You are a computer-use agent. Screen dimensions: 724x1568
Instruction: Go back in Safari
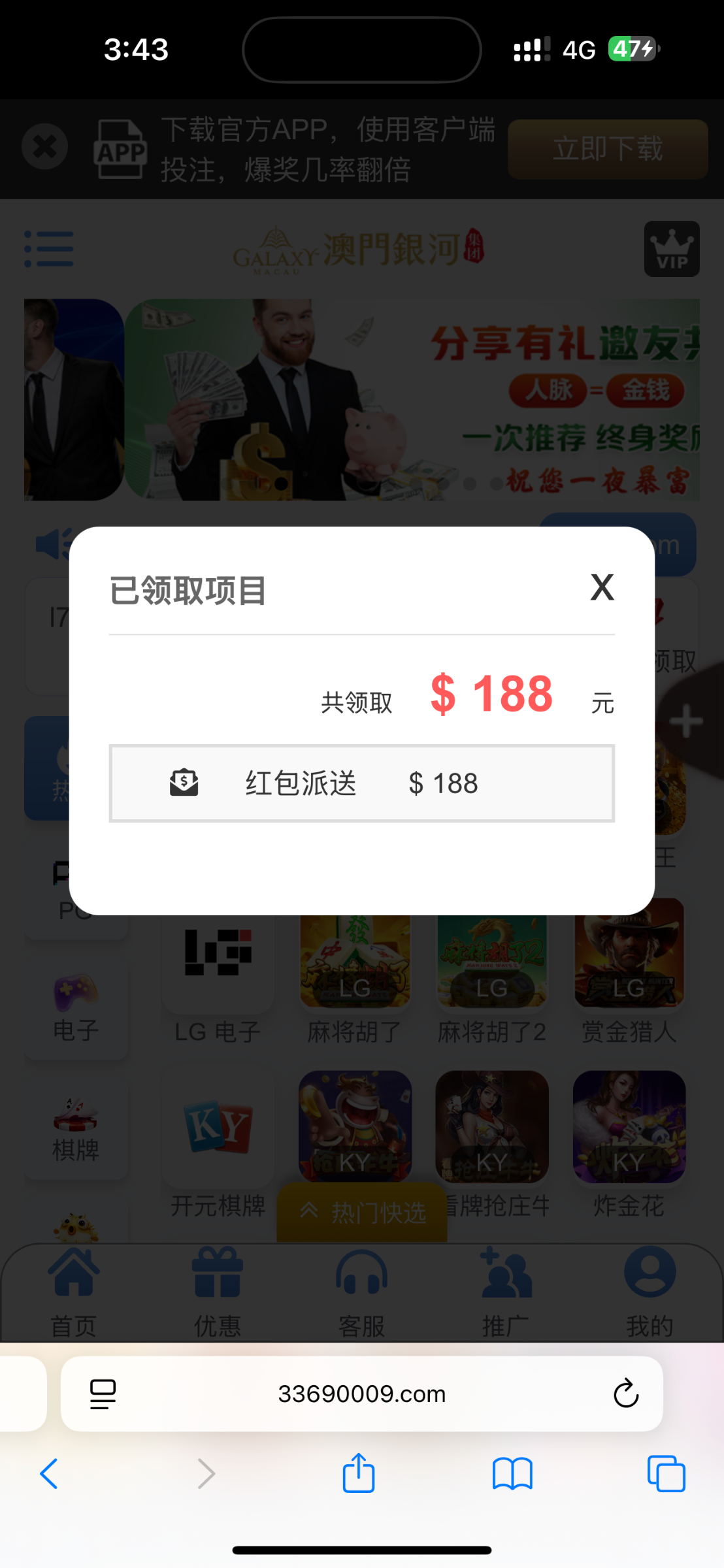(49, 1473)
